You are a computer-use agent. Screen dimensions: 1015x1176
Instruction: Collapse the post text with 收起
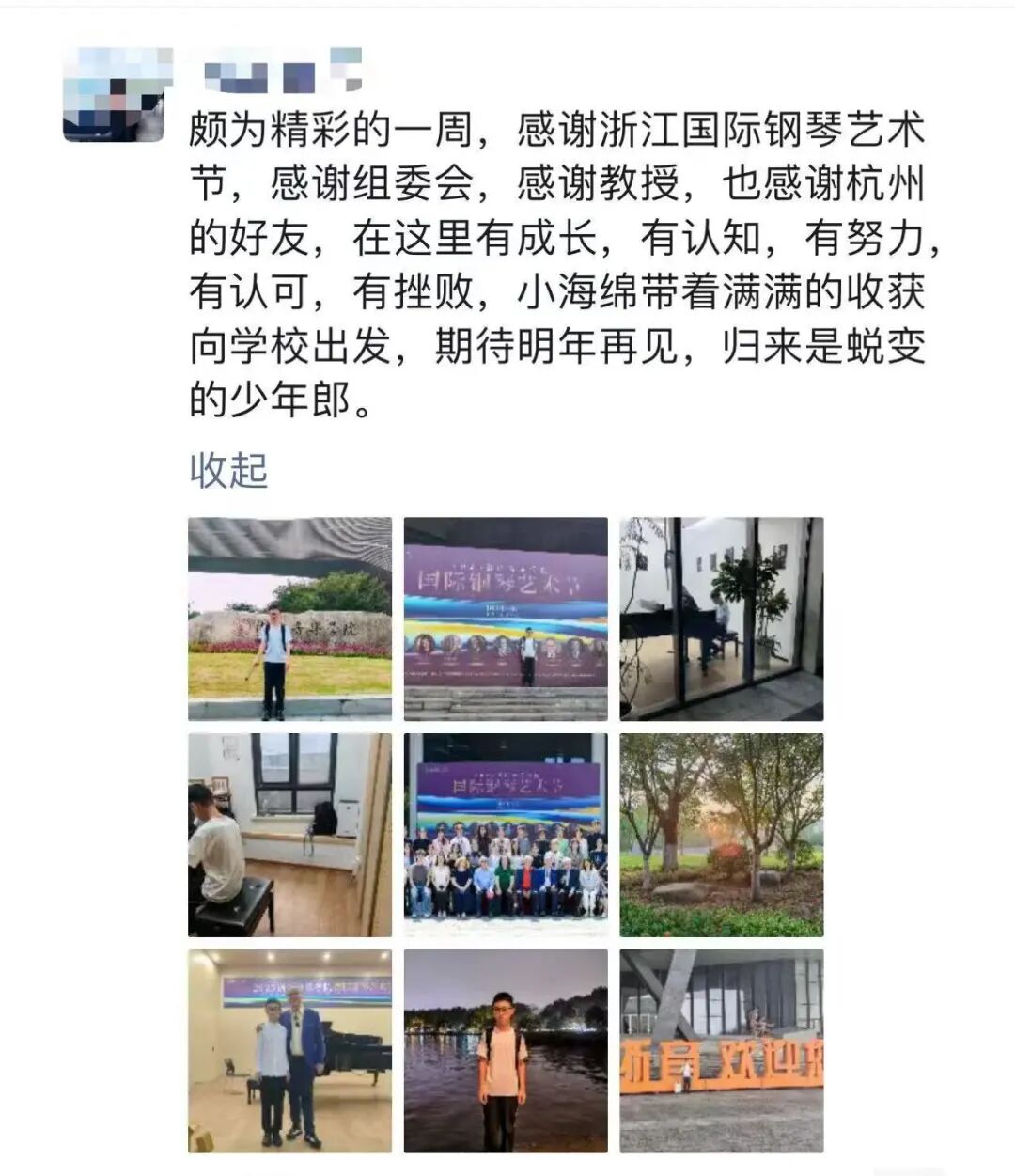pos(228,470)
